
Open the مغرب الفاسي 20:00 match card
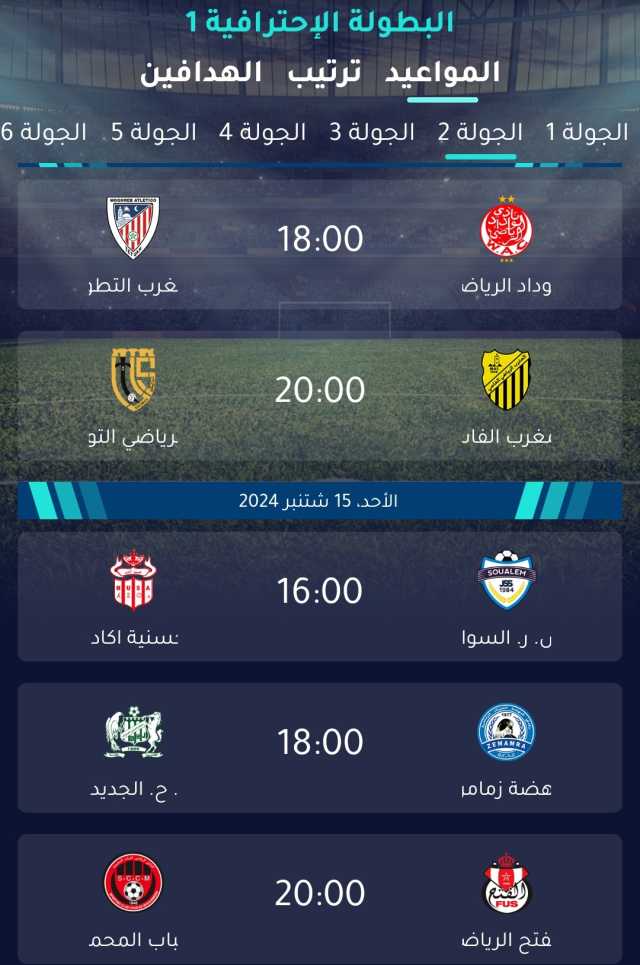[320, 390]
